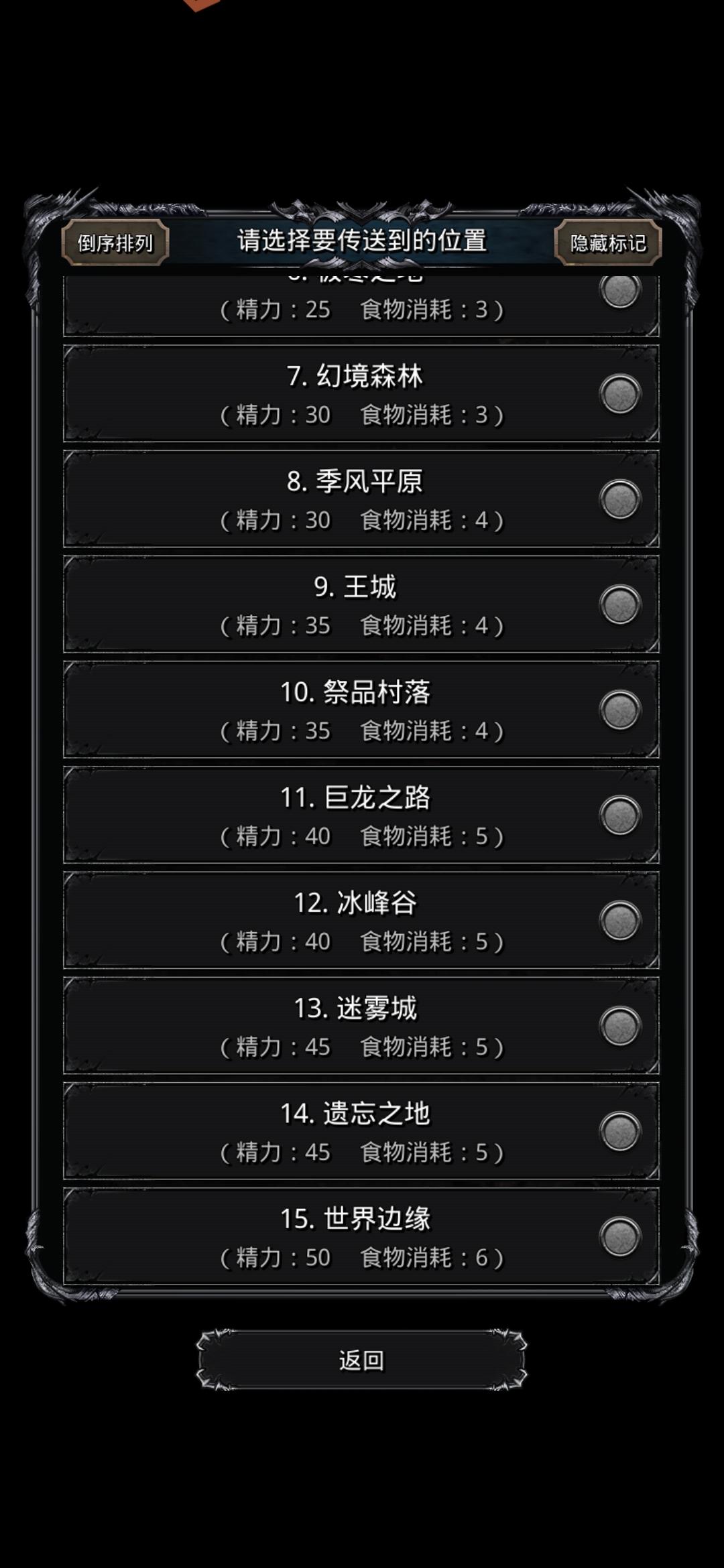This screenshot has height=1568, width=724.
Task: Select the radio marker next to 王城
Action: pyautogui.click(x=620, y=602)
